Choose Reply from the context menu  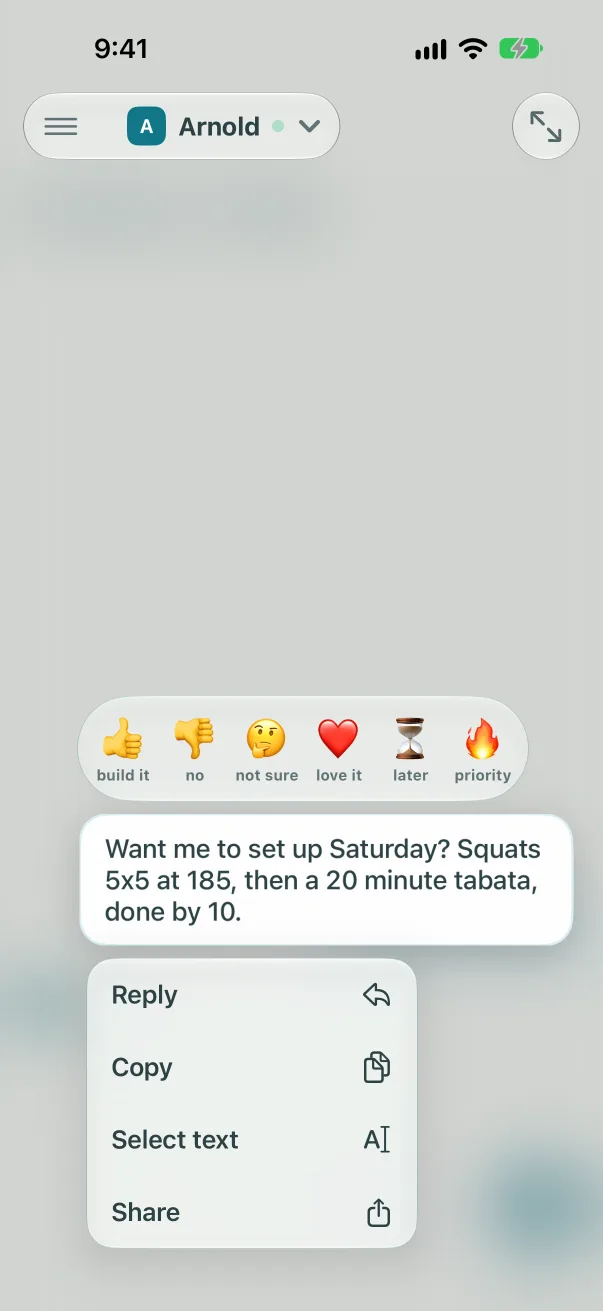coord(252,995)
